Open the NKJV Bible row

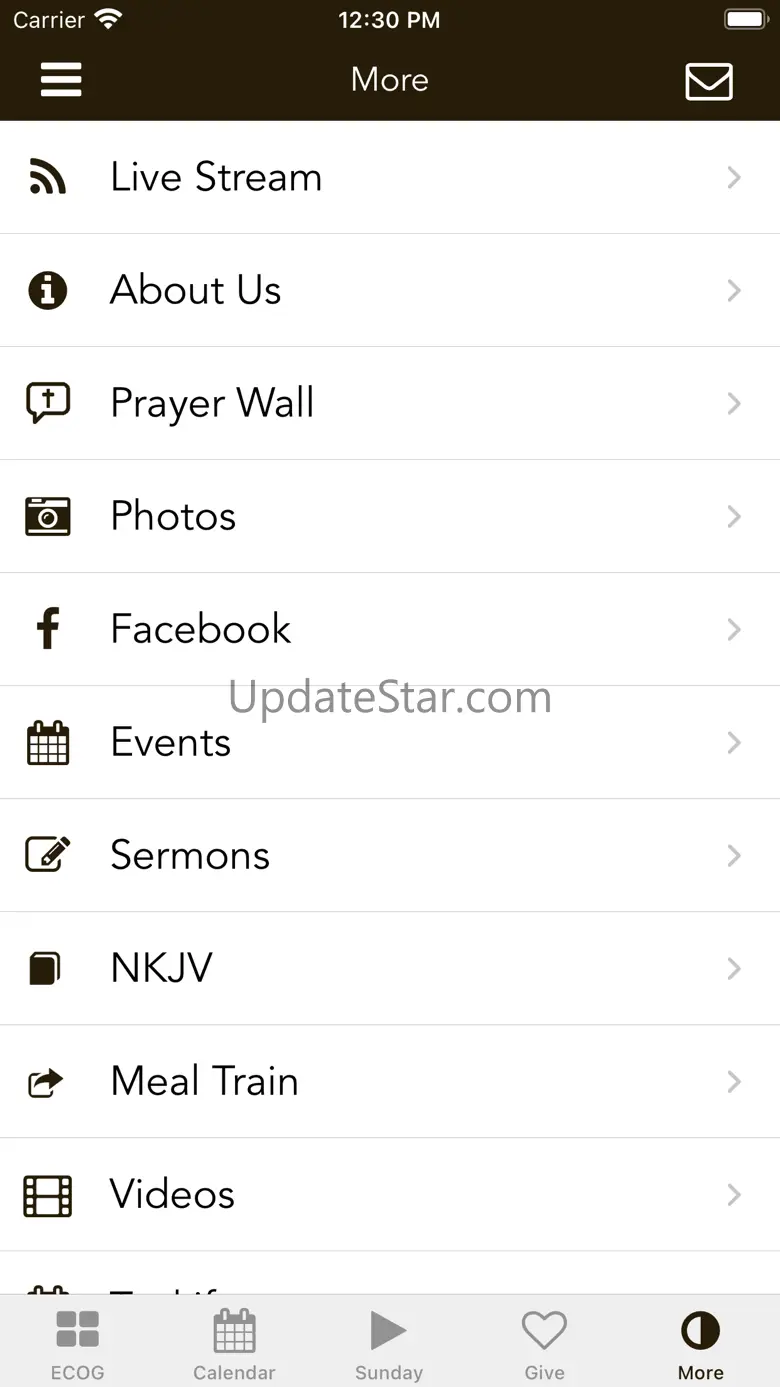click(390, 969)
